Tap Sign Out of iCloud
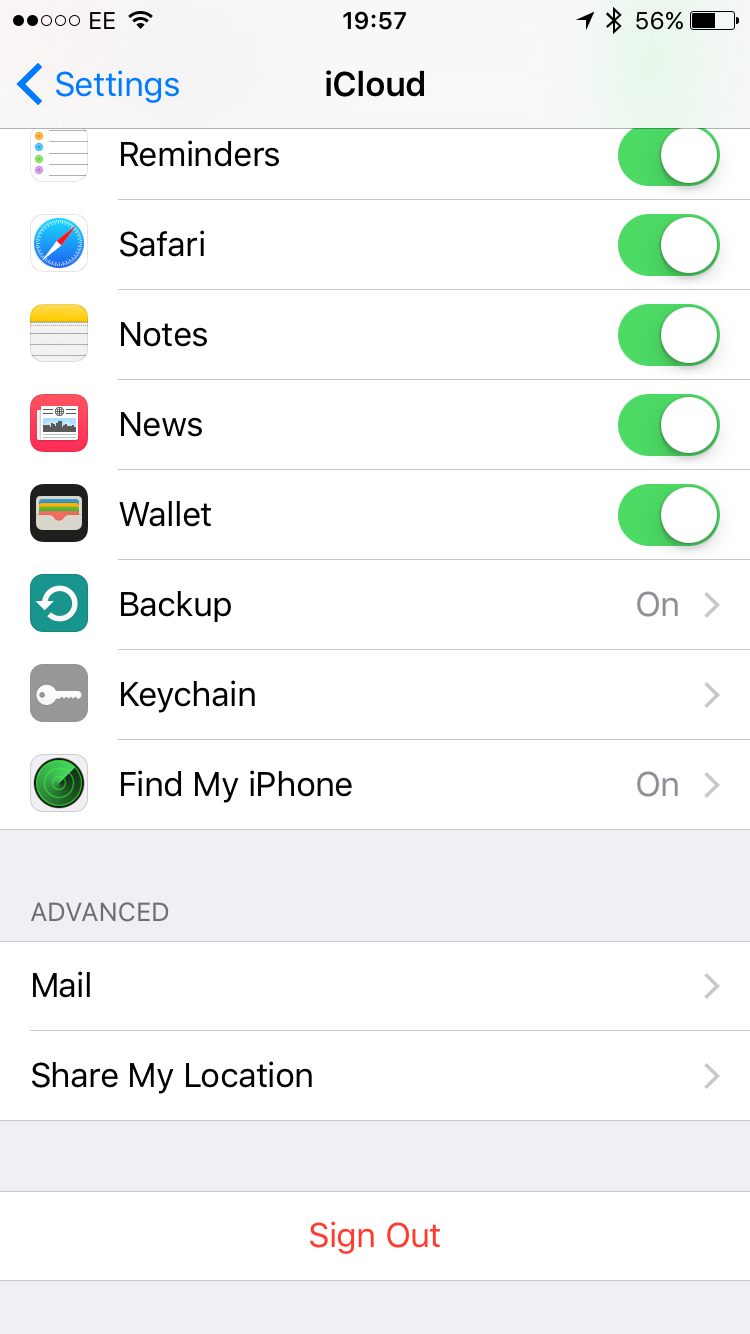Viewport: 750px width, 1334px height. click(375, 1236)
